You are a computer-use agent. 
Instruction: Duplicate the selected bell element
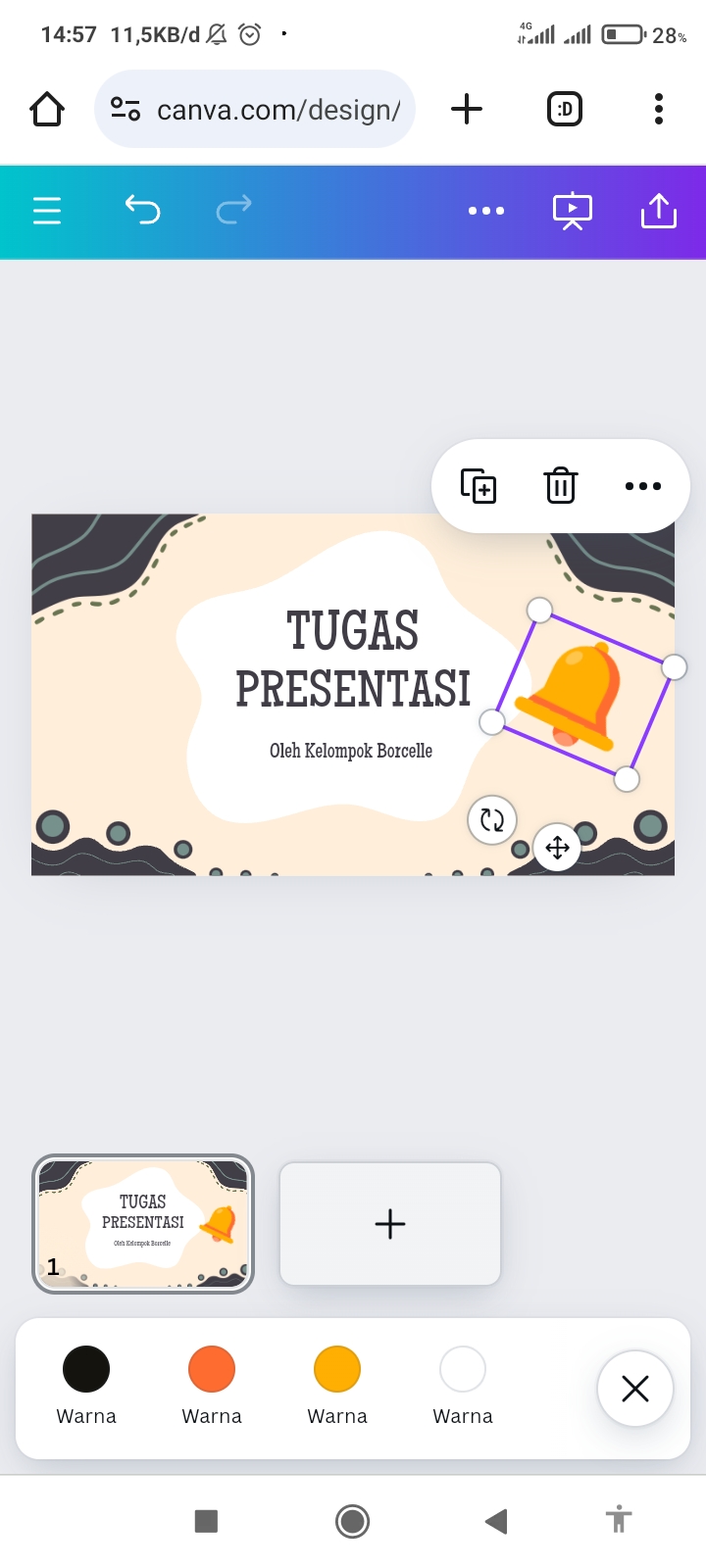click(x=479, y=486)
